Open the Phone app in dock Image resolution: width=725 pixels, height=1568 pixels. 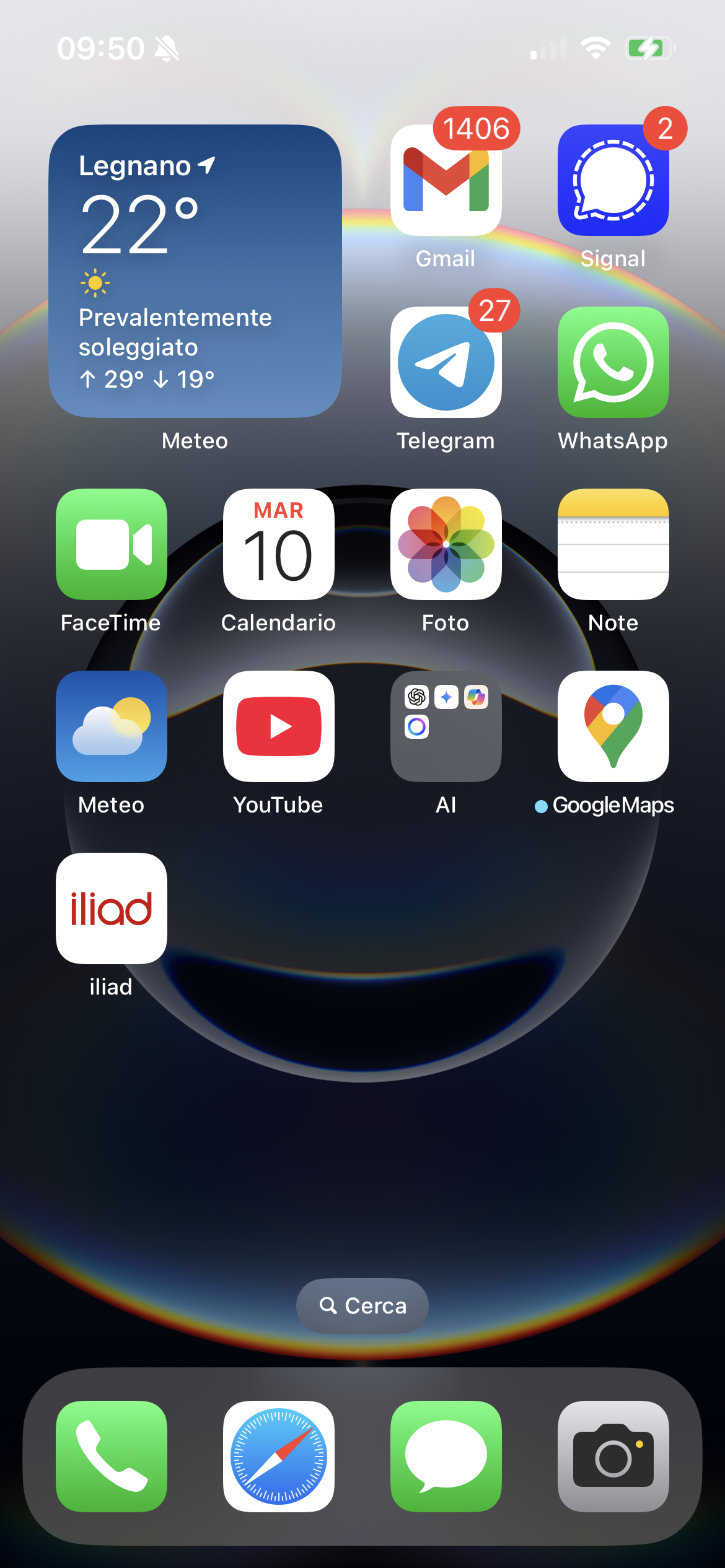(112, 1456)
